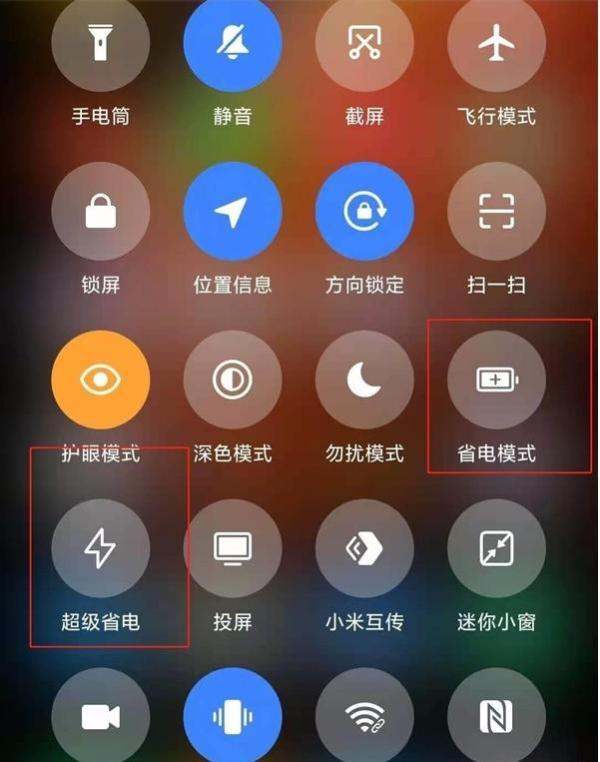Screen dimensions: 600x762
Task: Activate 超级省电 ultra battery saver
Action: coord(100,549)
